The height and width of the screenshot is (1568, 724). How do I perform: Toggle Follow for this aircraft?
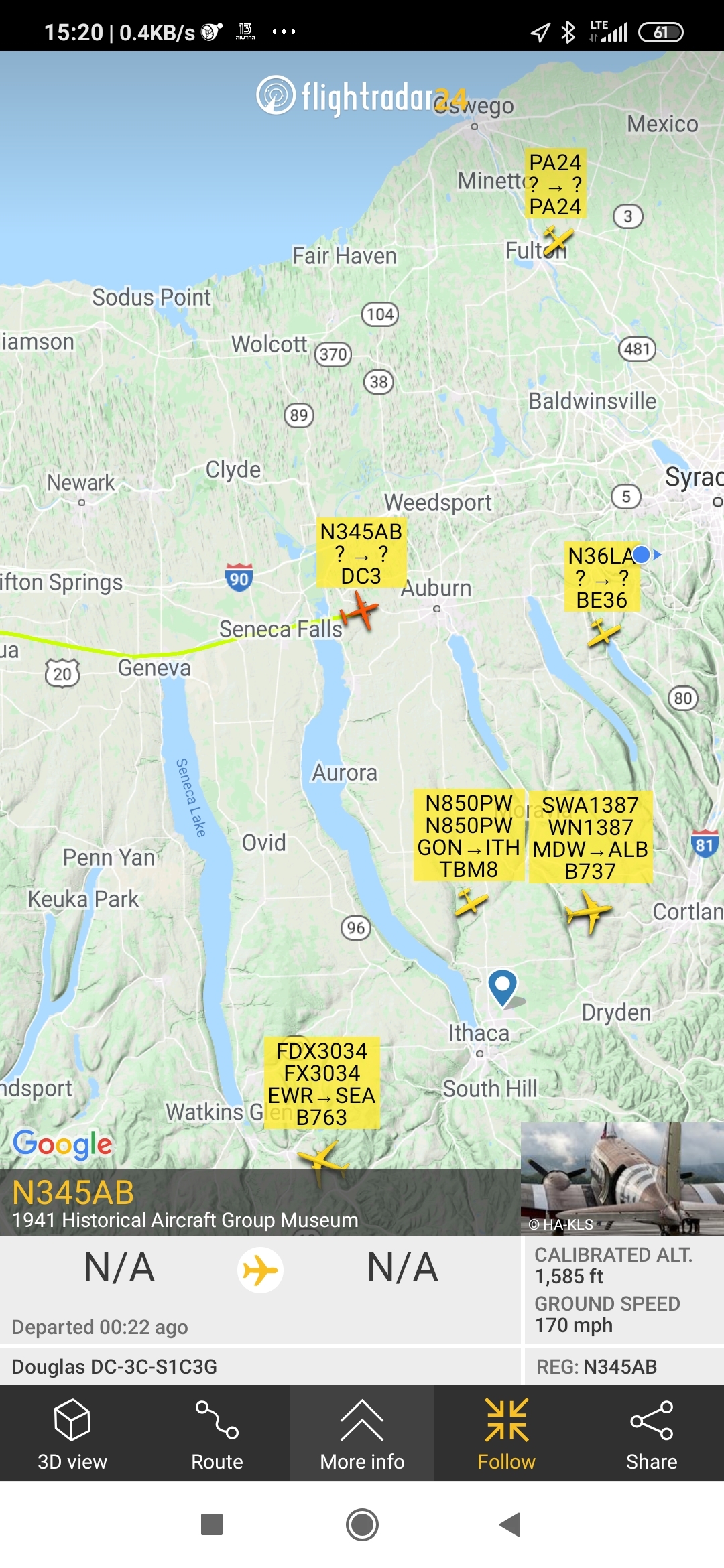(x=507, y=1433)
